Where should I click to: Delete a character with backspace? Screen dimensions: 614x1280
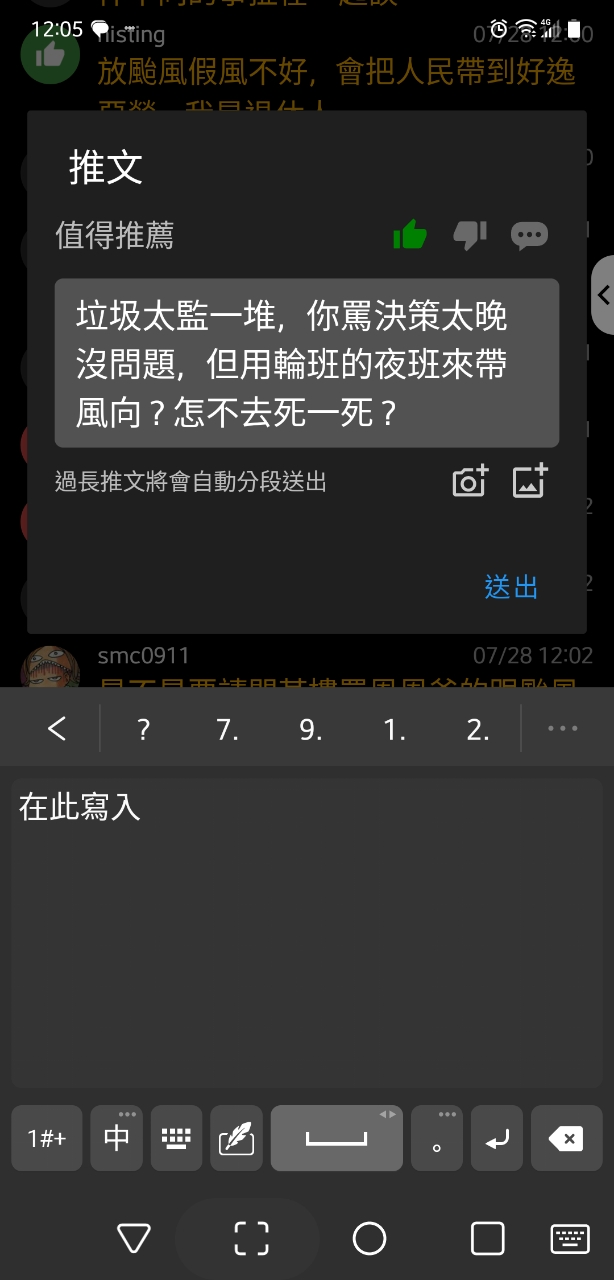(566, 1138)
